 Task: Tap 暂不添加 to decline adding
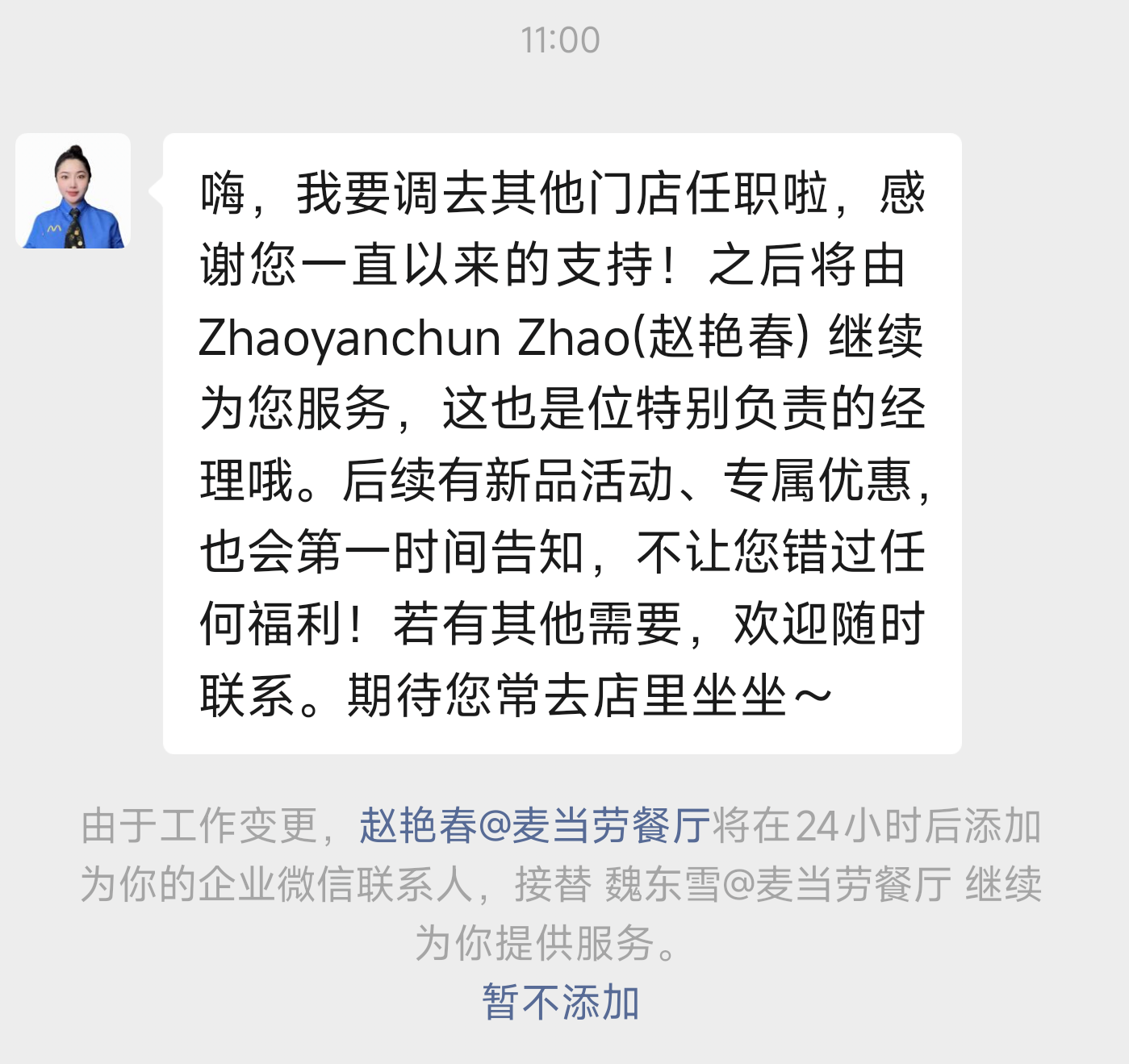coord(561,1003)
